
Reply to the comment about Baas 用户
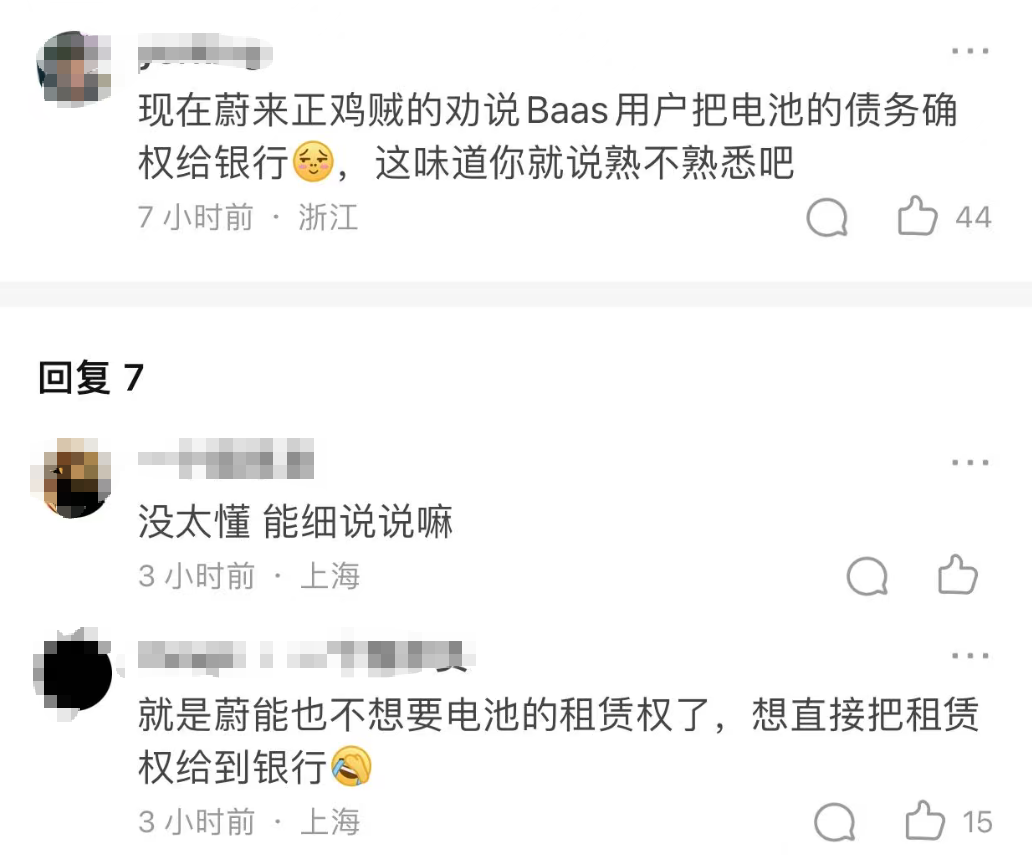827,217
